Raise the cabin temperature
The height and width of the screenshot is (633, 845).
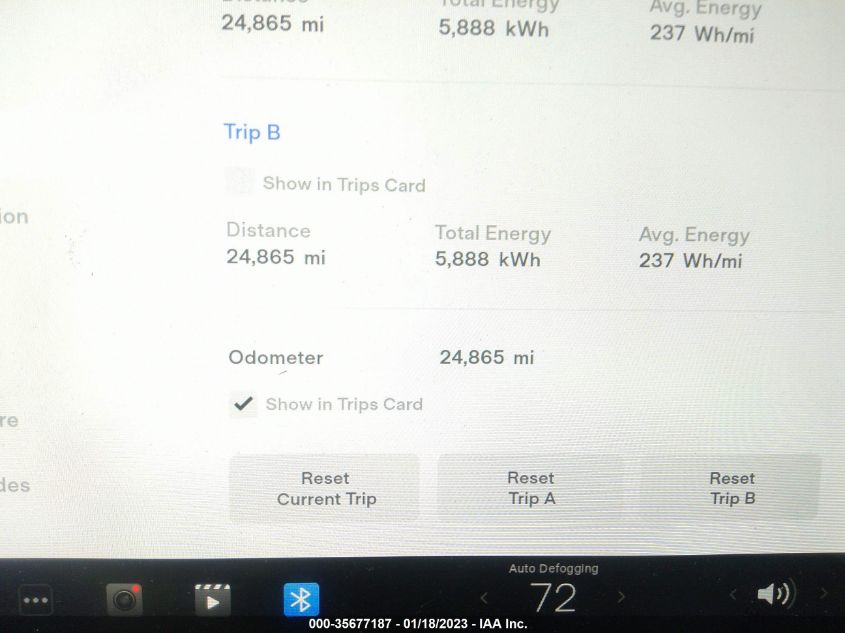tap(620, 597)
